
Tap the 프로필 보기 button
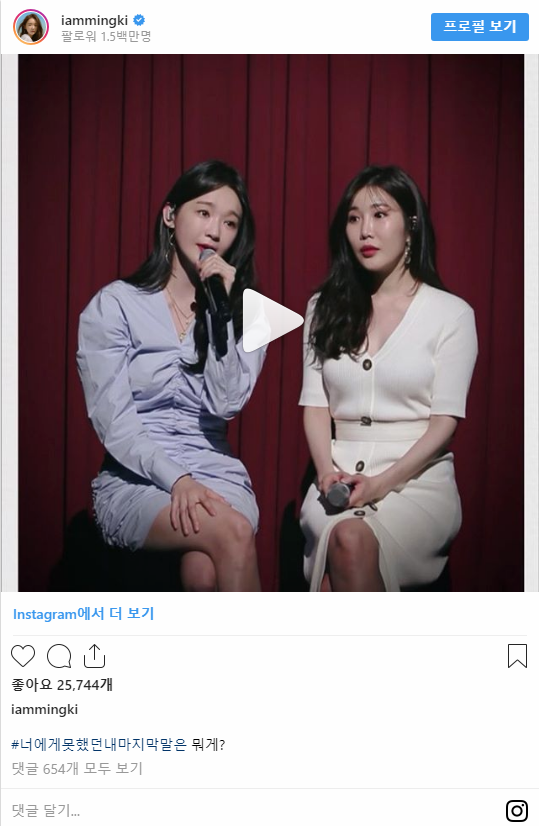(x=479, y=26)
